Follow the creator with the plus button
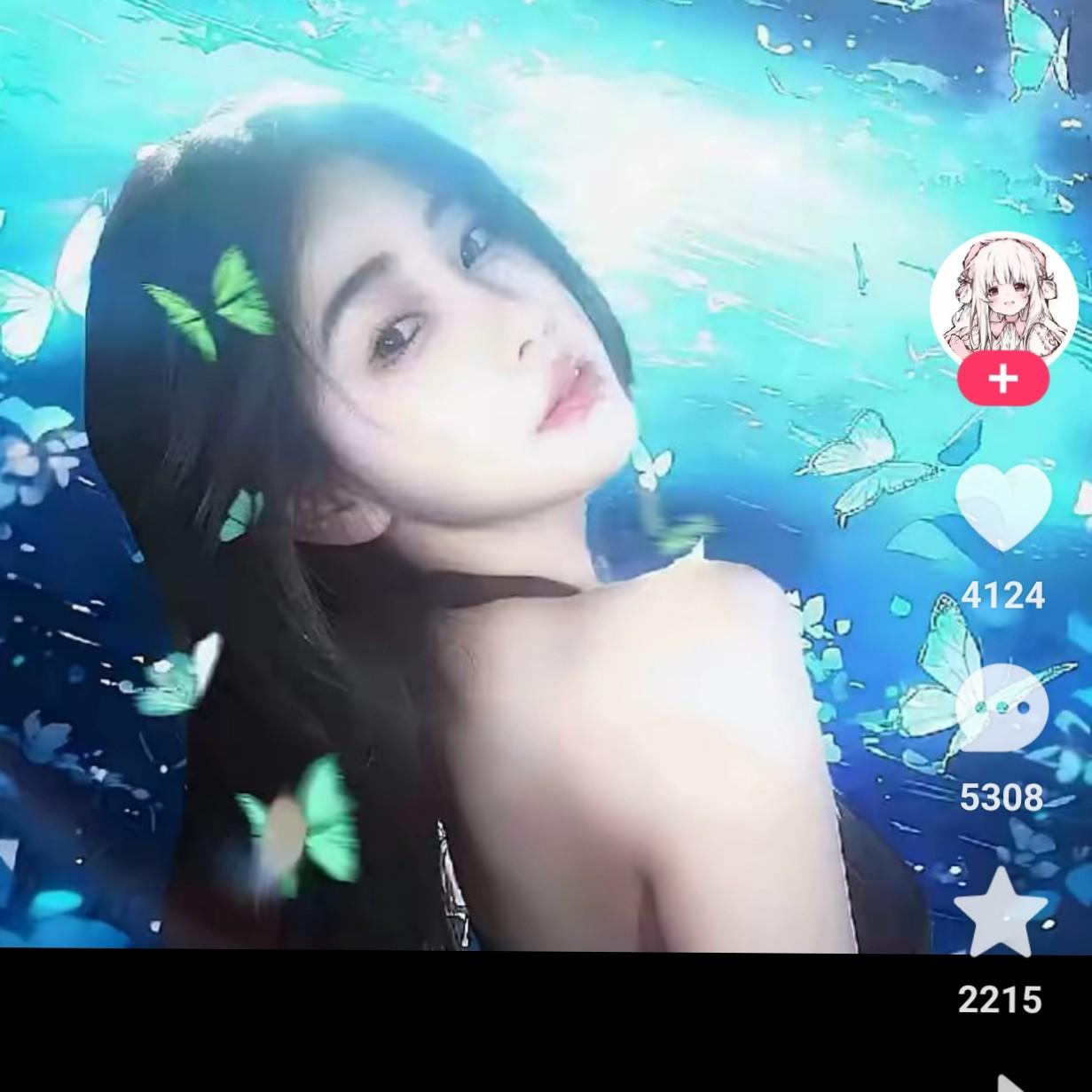 (x=1002, y=379)
